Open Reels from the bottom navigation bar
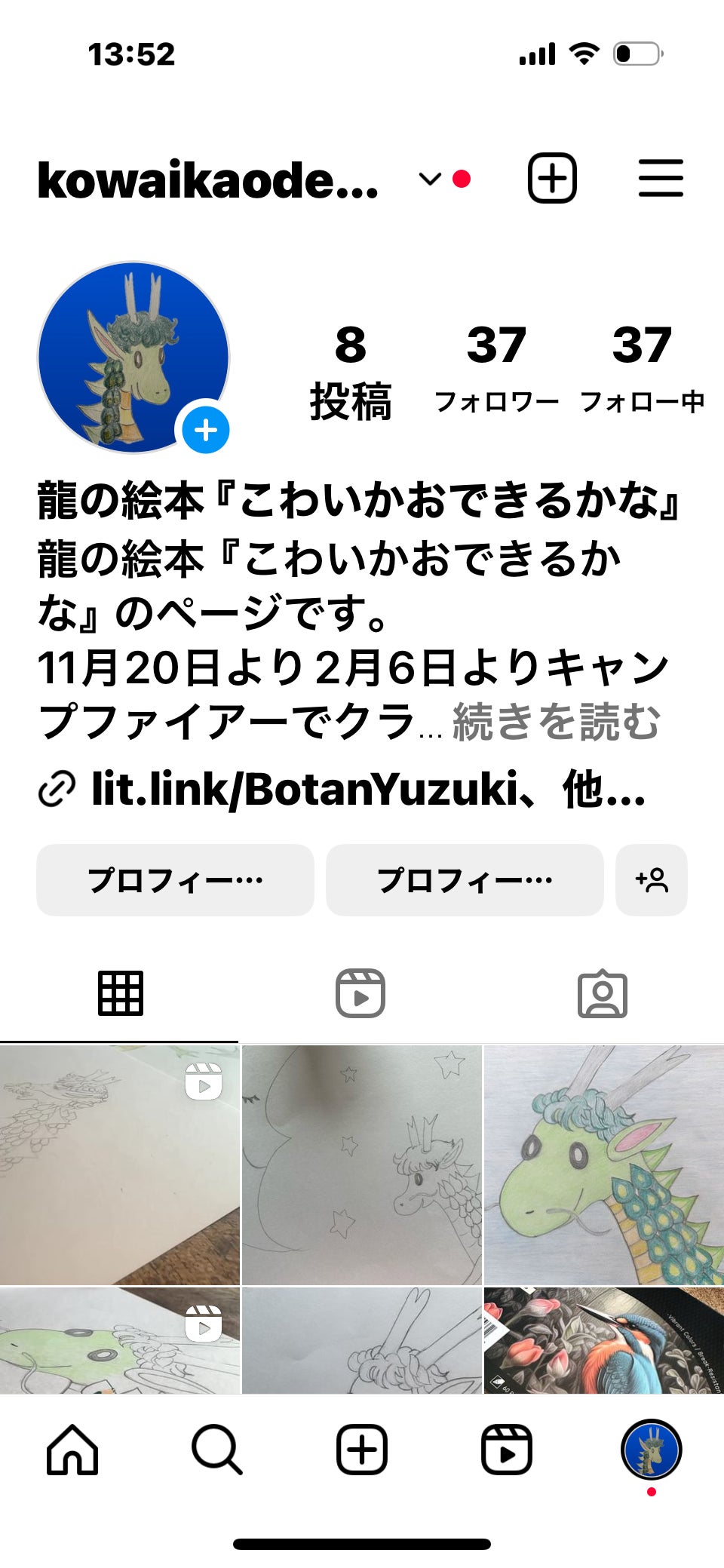Image resolution: width=724 pixels, height=1568 pixels. click(507, 1450)
